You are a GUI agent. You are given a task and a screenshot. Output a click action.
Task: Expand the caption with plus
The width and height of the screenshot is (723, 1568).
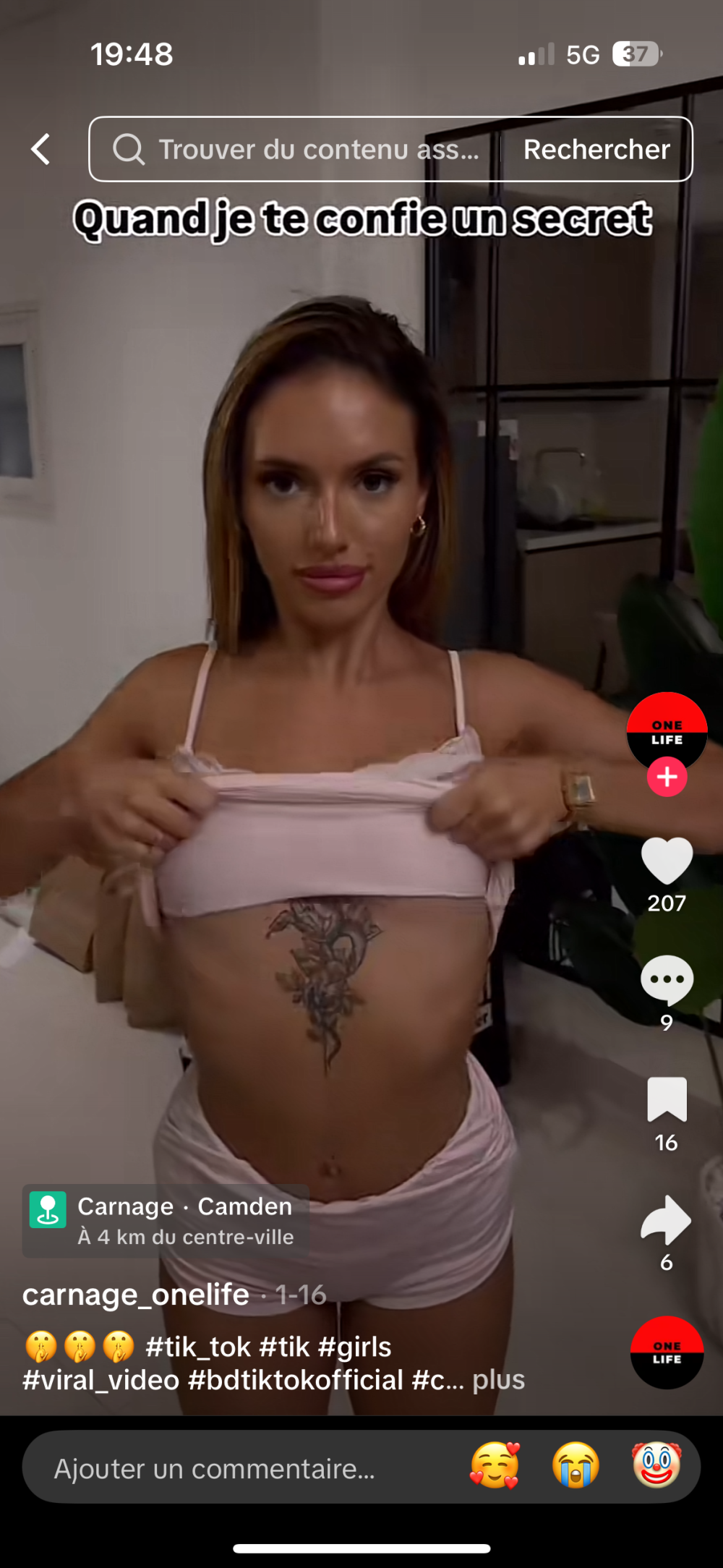(x=499, y=1380)
